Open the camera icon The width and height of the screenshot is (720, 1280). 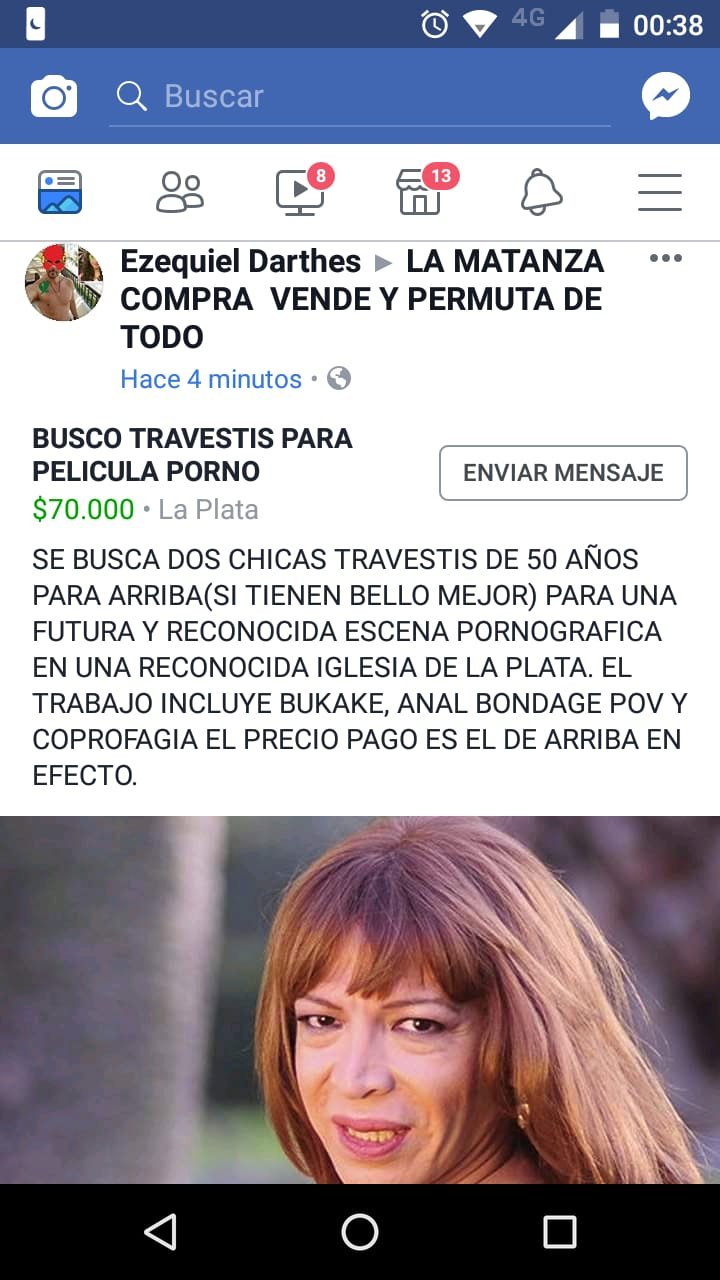pyautogui.click(x=54, y=97)
